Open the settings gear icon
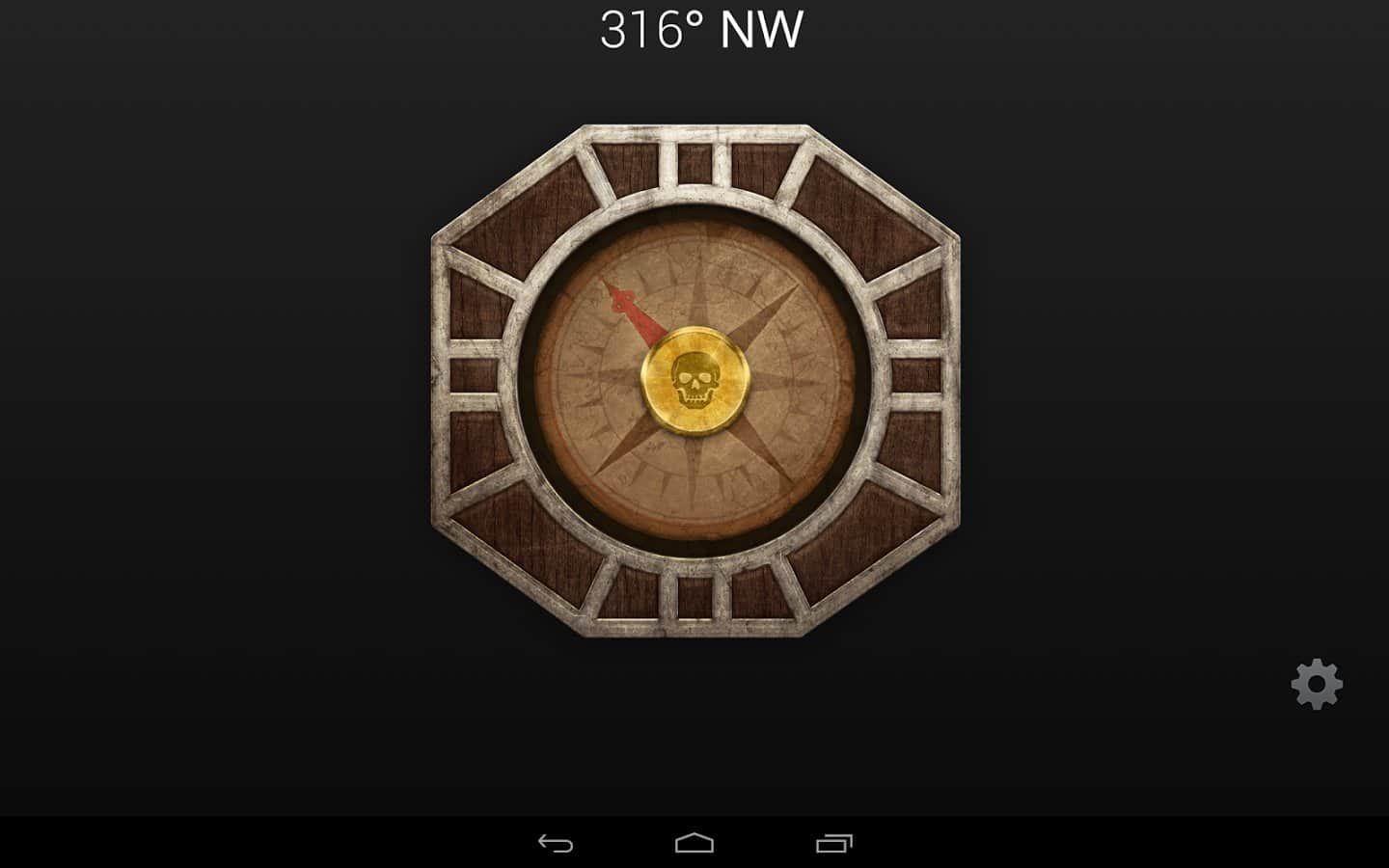 point(1316,685)
